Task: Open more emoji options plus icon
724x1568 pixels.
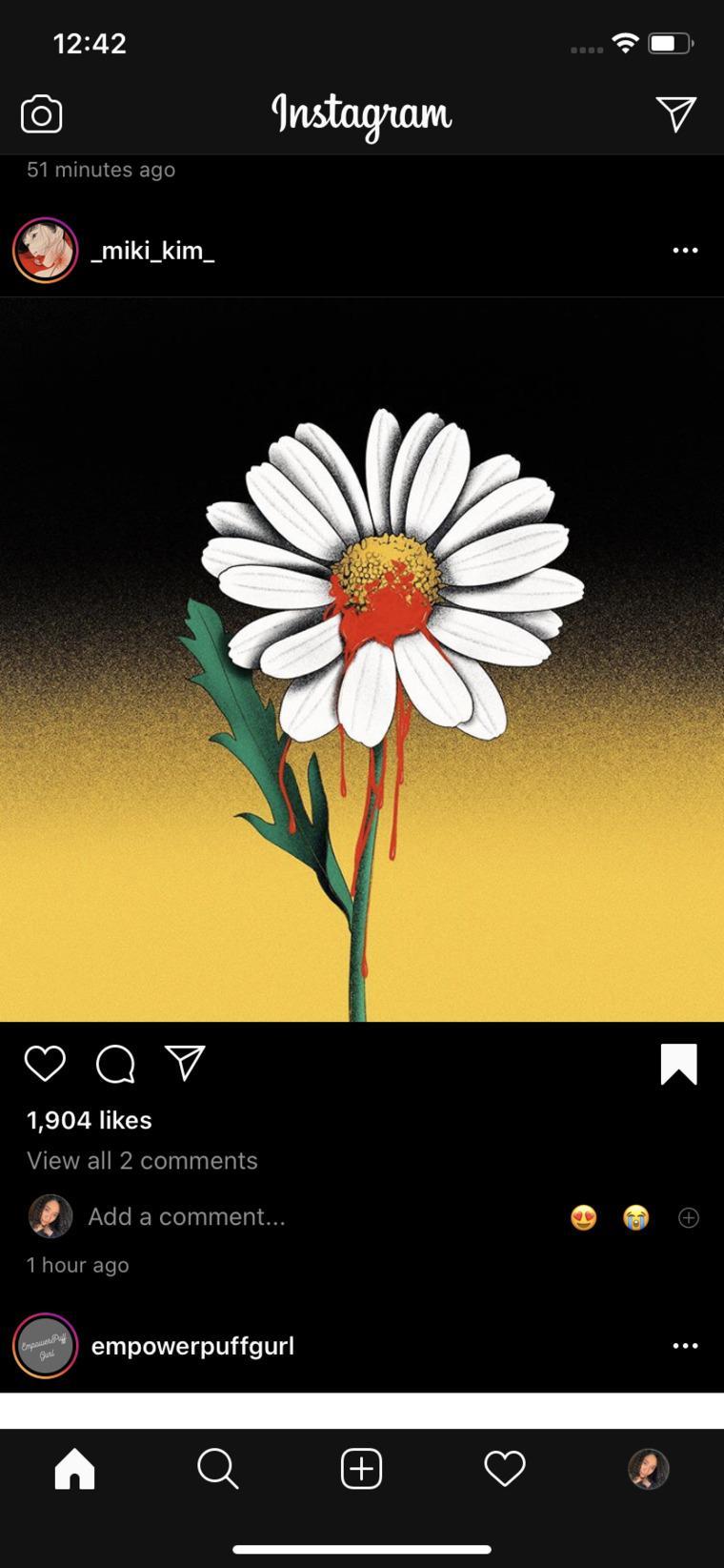Action: [689, 1217]
